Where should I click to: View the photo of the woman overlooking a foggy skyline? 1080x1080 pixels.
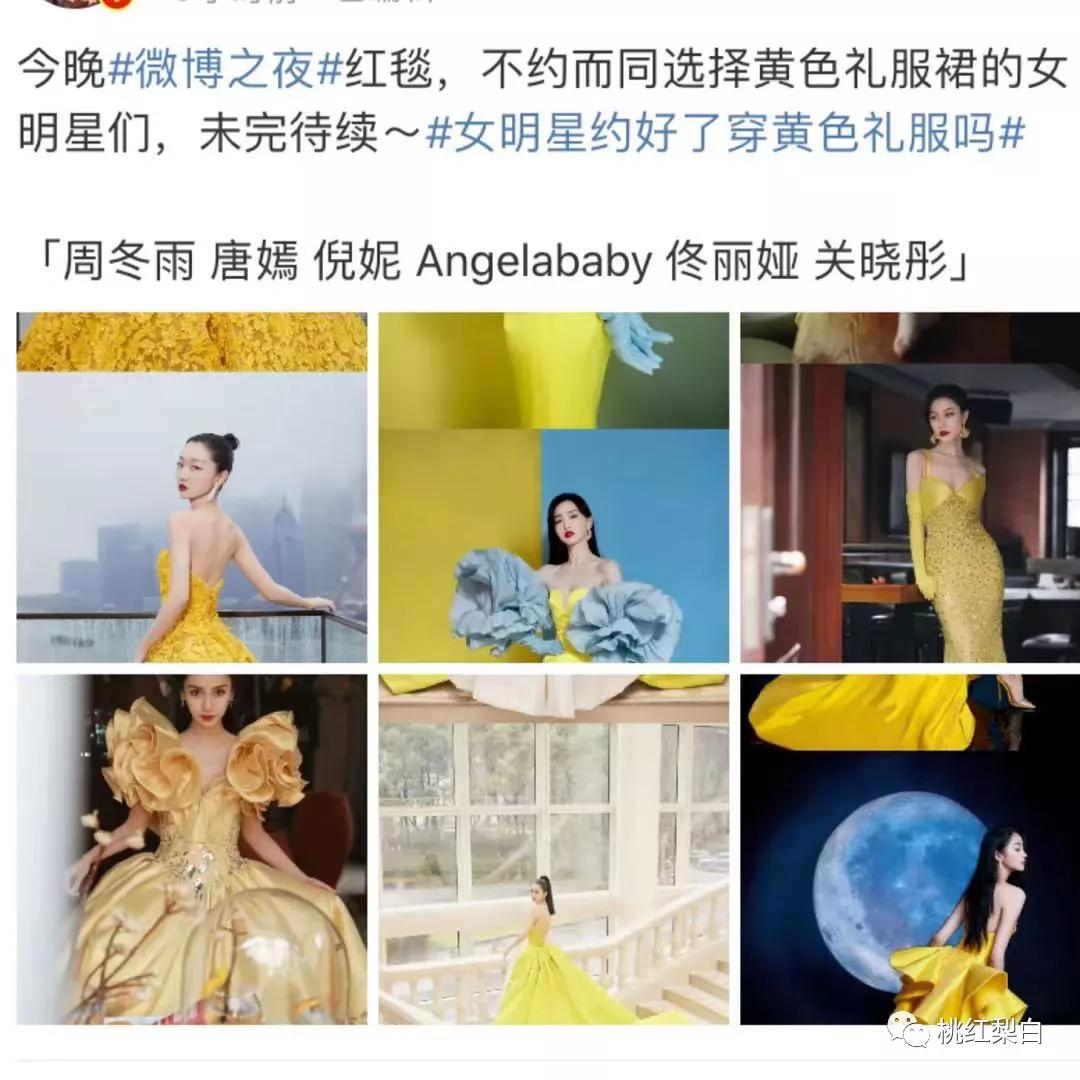click(x=192, y=487)
